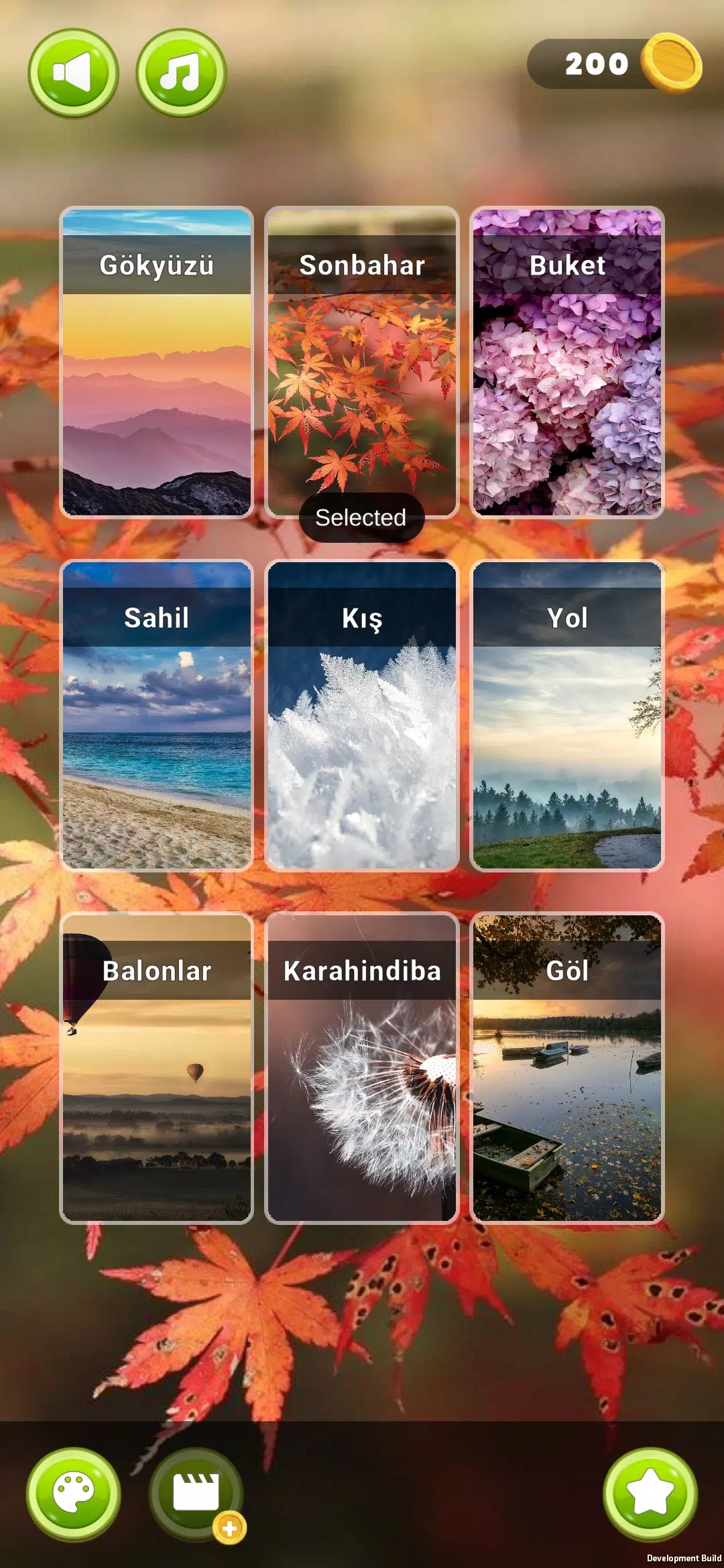Select the Buket flower wallpaper

click(566, 362)
